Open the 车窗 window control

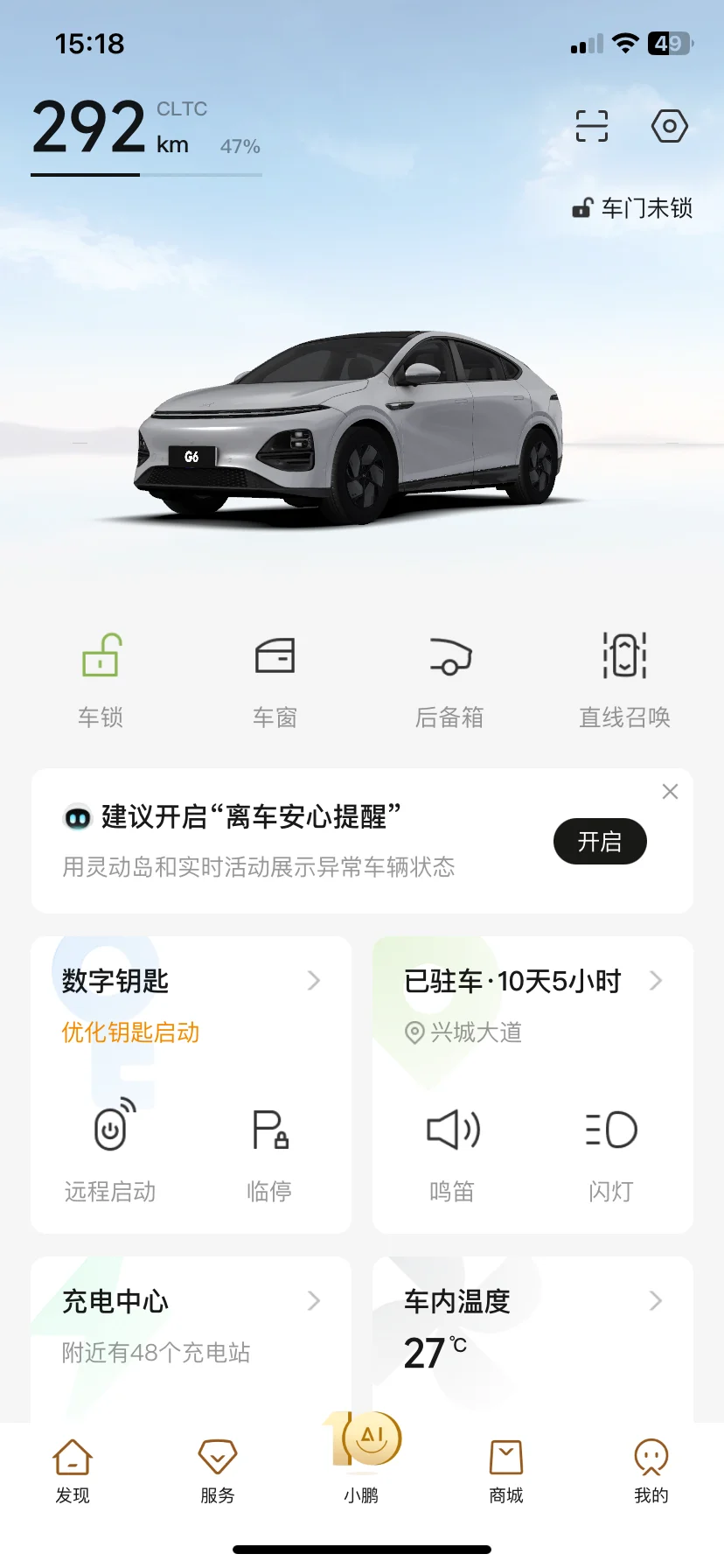pyautogui.click(x=275, y=678)
